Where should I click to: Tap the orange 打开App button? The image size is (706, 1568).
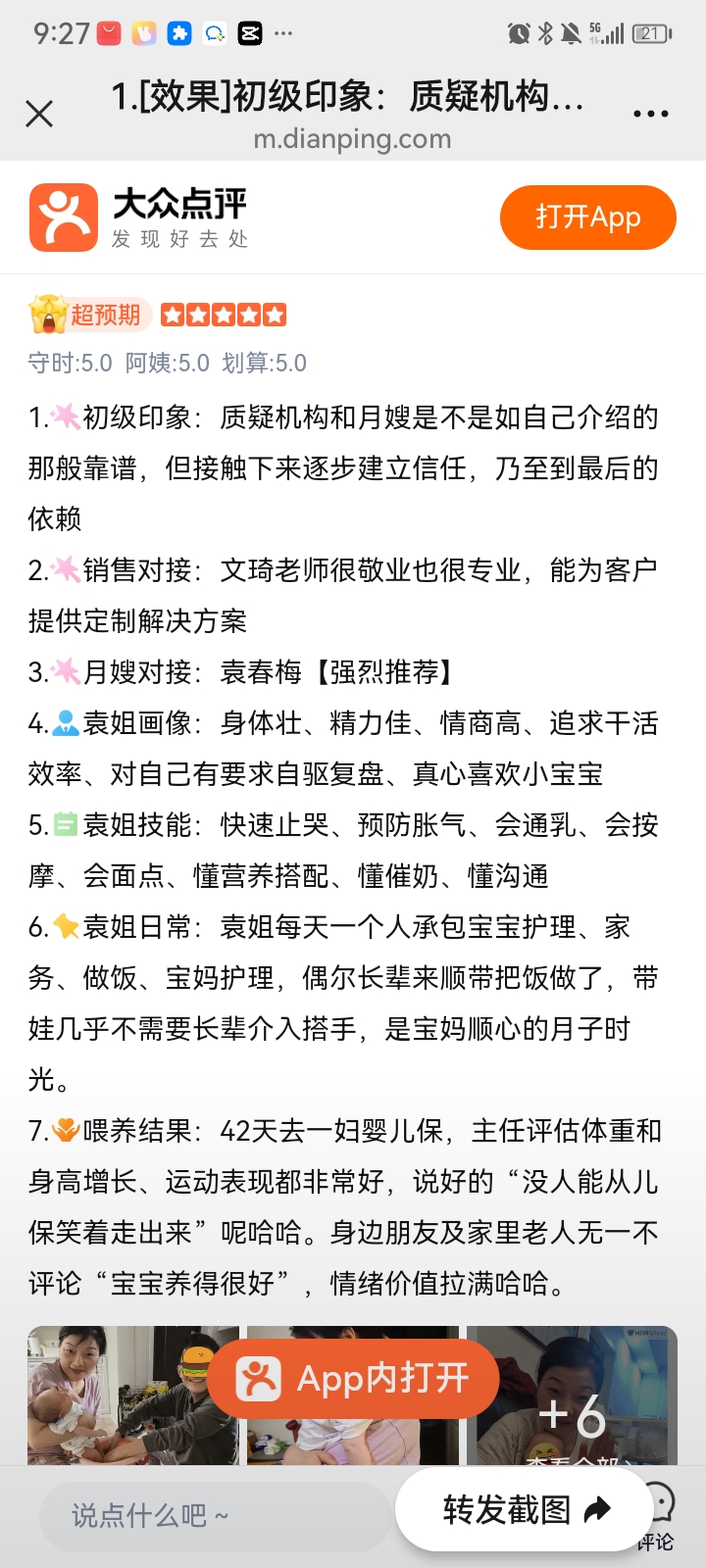[588, 217]
